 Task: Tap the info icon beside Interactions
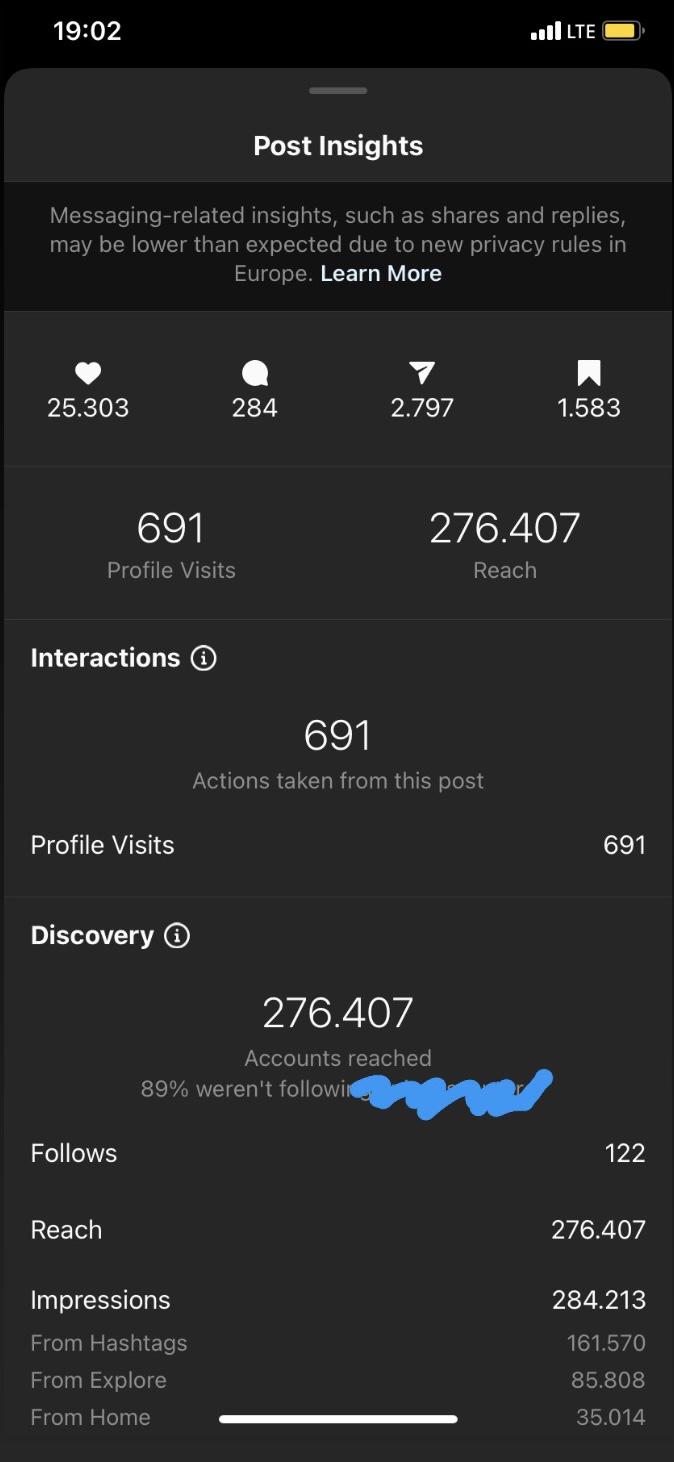[x=203, y=658]
